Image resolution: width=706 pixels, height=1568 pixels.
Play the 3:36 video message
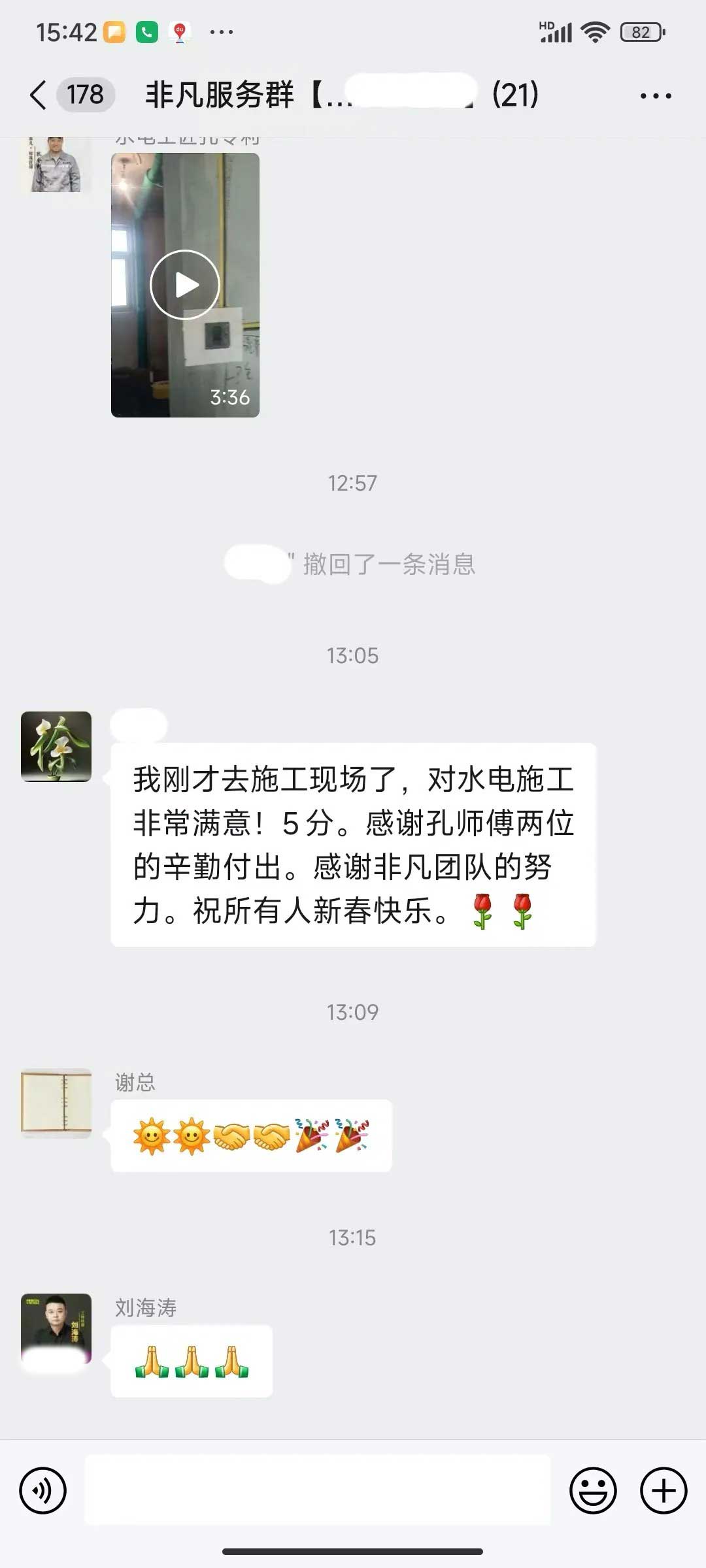pyautogui.click(x=185, y=285)
